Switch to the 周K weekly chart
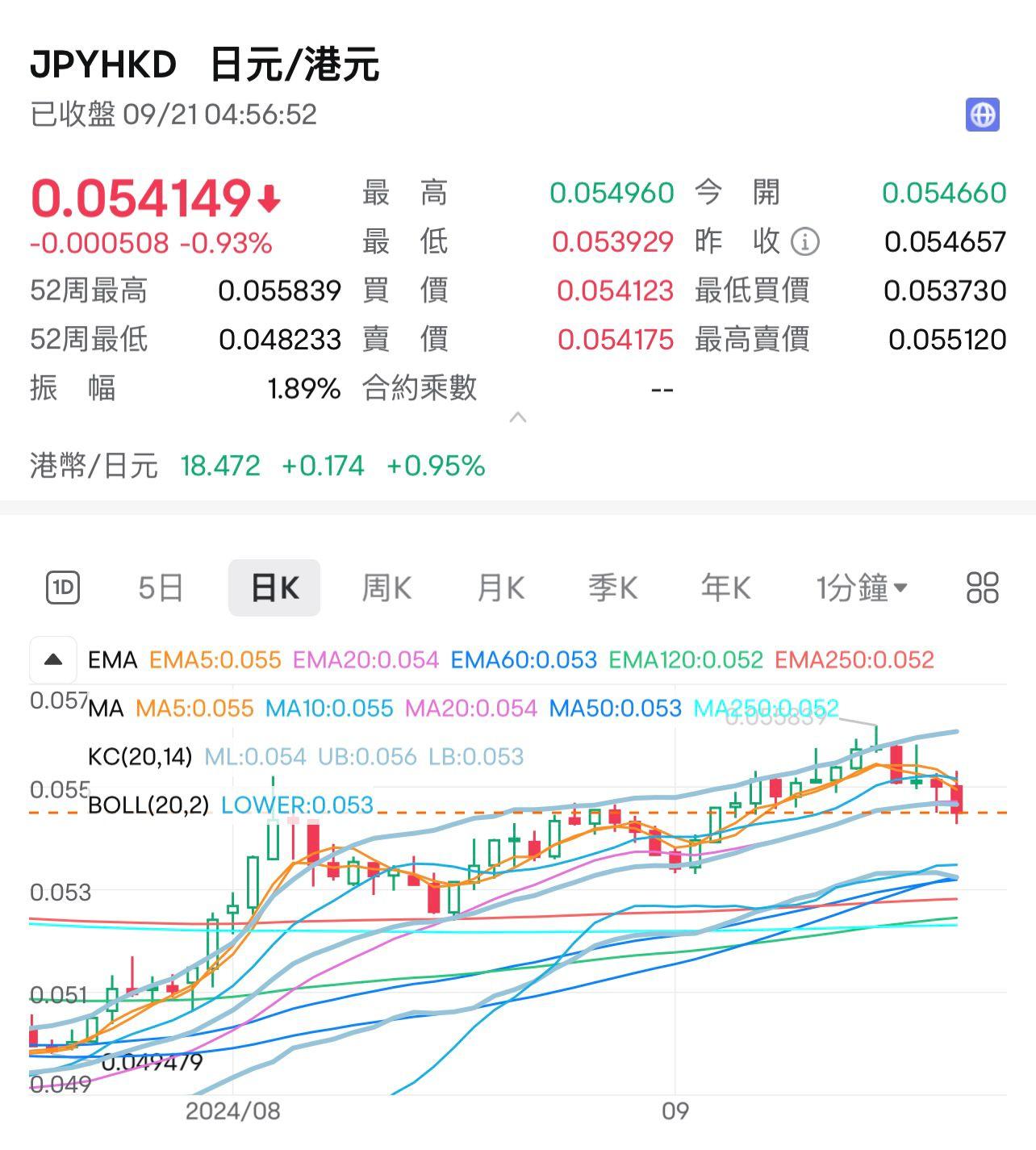Viewport: 1036px width, 1150px height. pyautogui.click(x=386, y=588)
